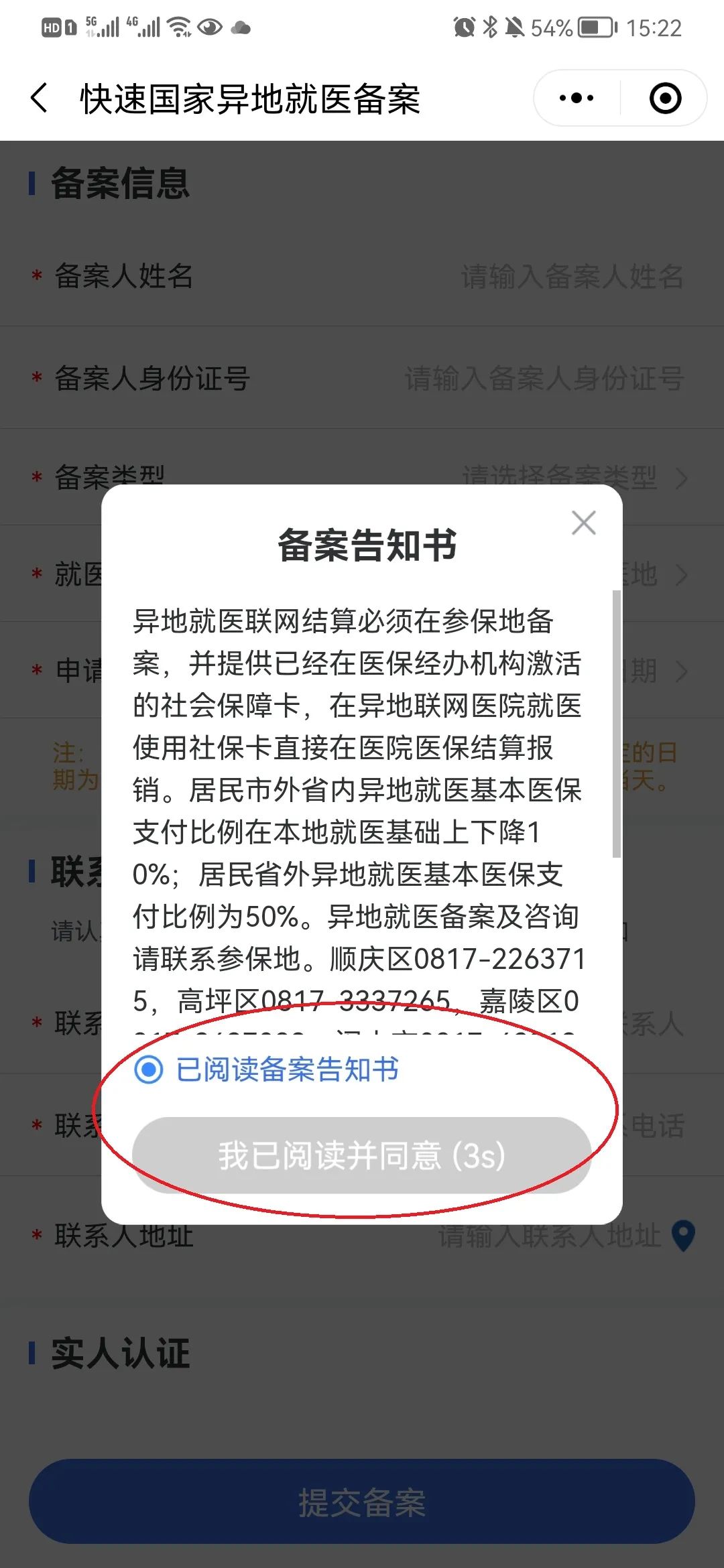Screen dimensions: 724x1568
Task: Submit the form with 提交备案
Action: 362,1502
